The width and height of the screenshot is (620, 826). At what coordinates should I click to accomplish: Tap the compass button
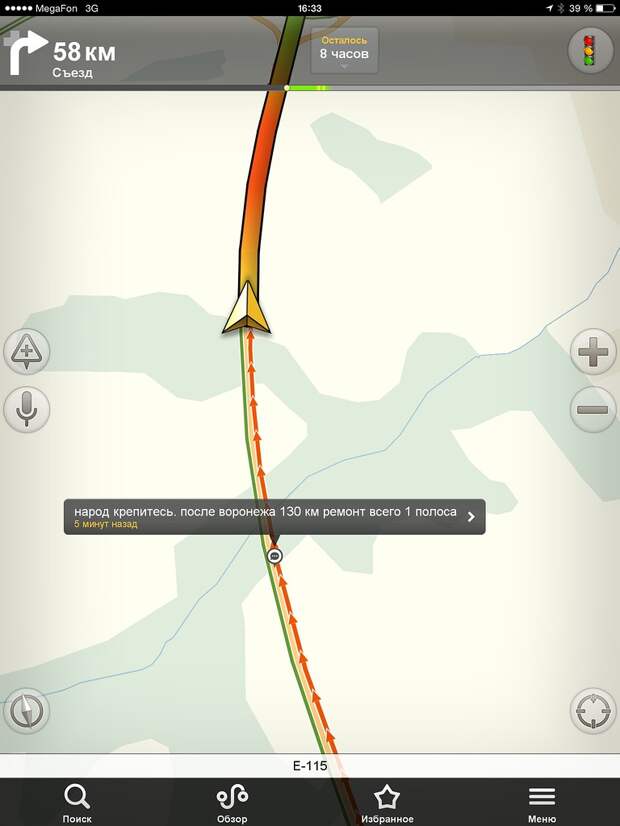(x=27, y=712)
